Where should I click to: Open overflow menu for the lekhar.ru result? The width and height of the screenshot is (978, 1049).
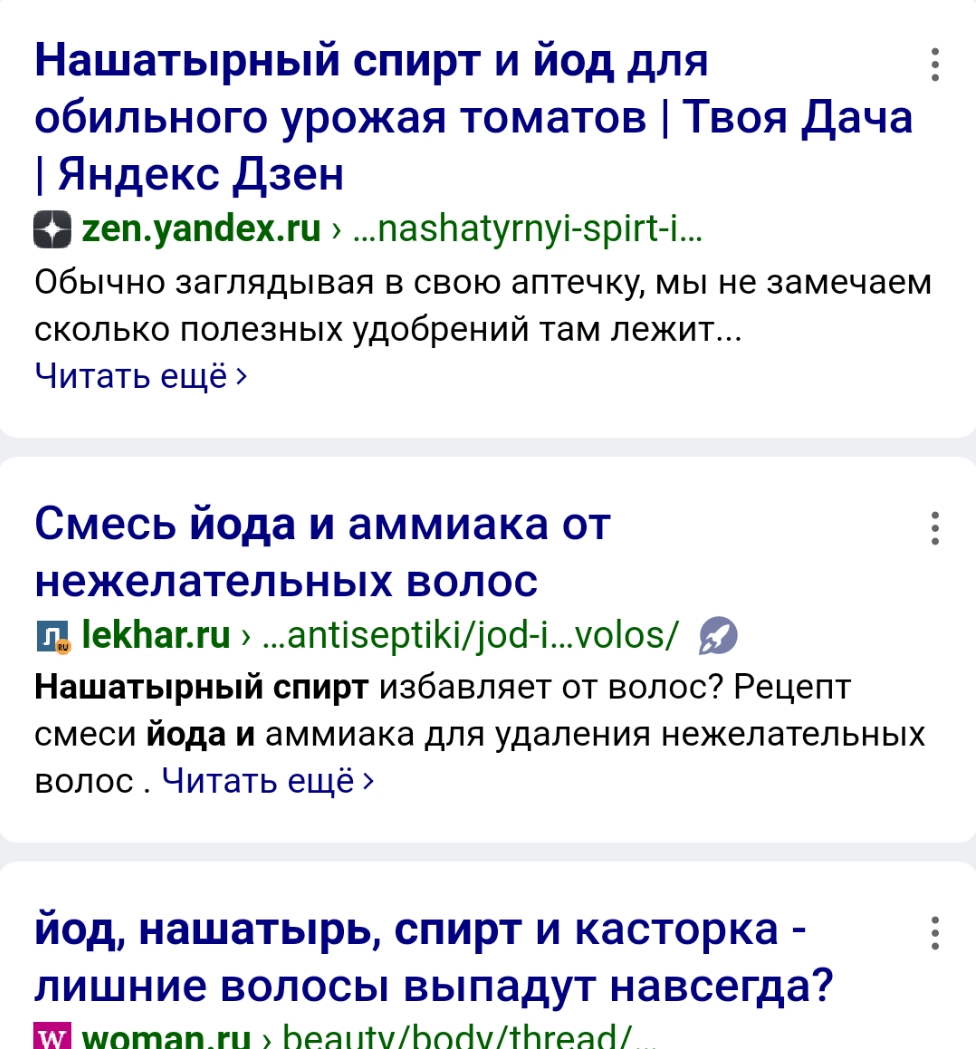[x=934, y=527]
